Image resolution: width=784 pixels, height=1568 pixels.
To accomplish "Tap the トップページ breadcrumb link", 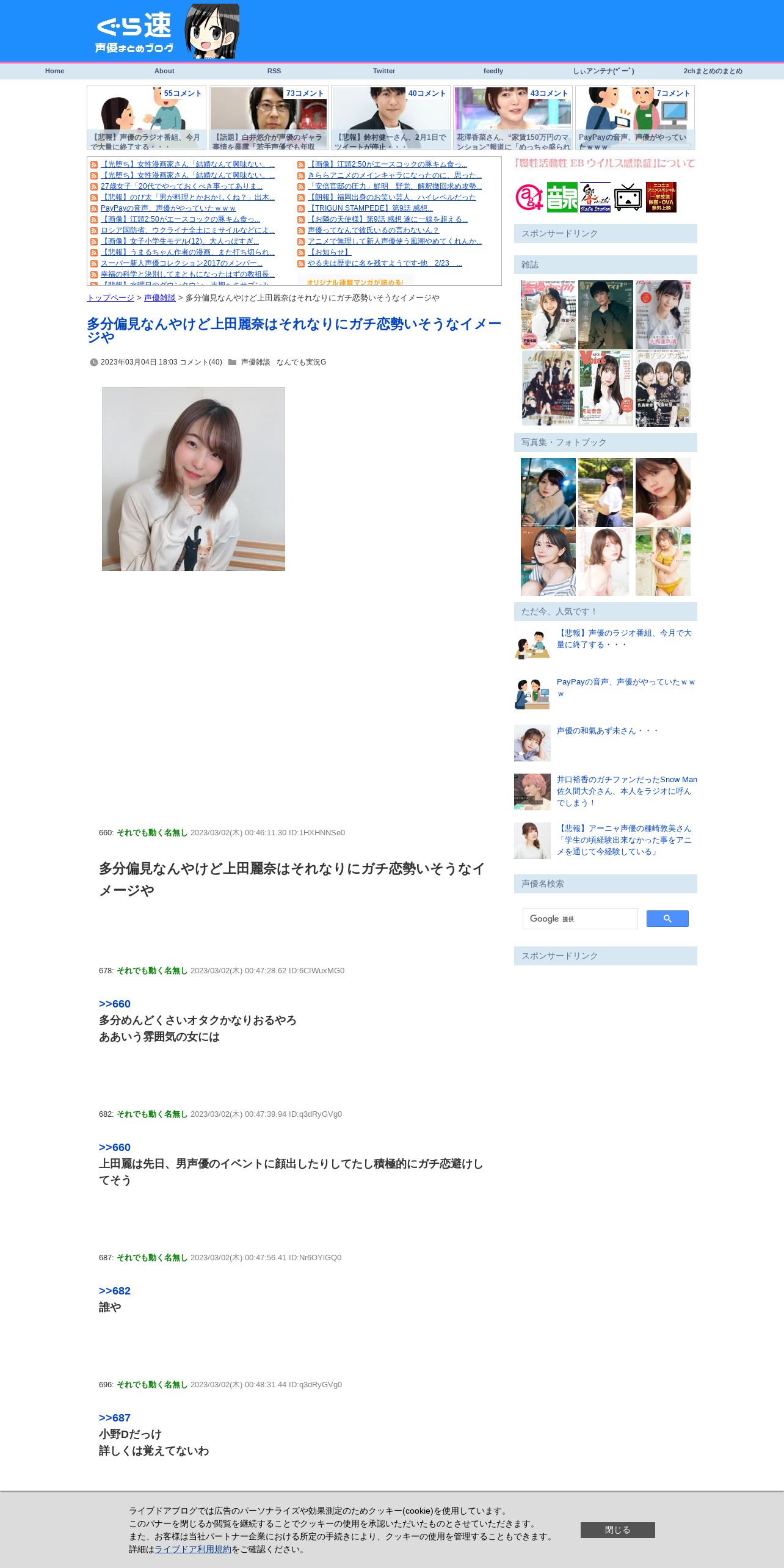I will pyautogui.click(x=111, y=298).
